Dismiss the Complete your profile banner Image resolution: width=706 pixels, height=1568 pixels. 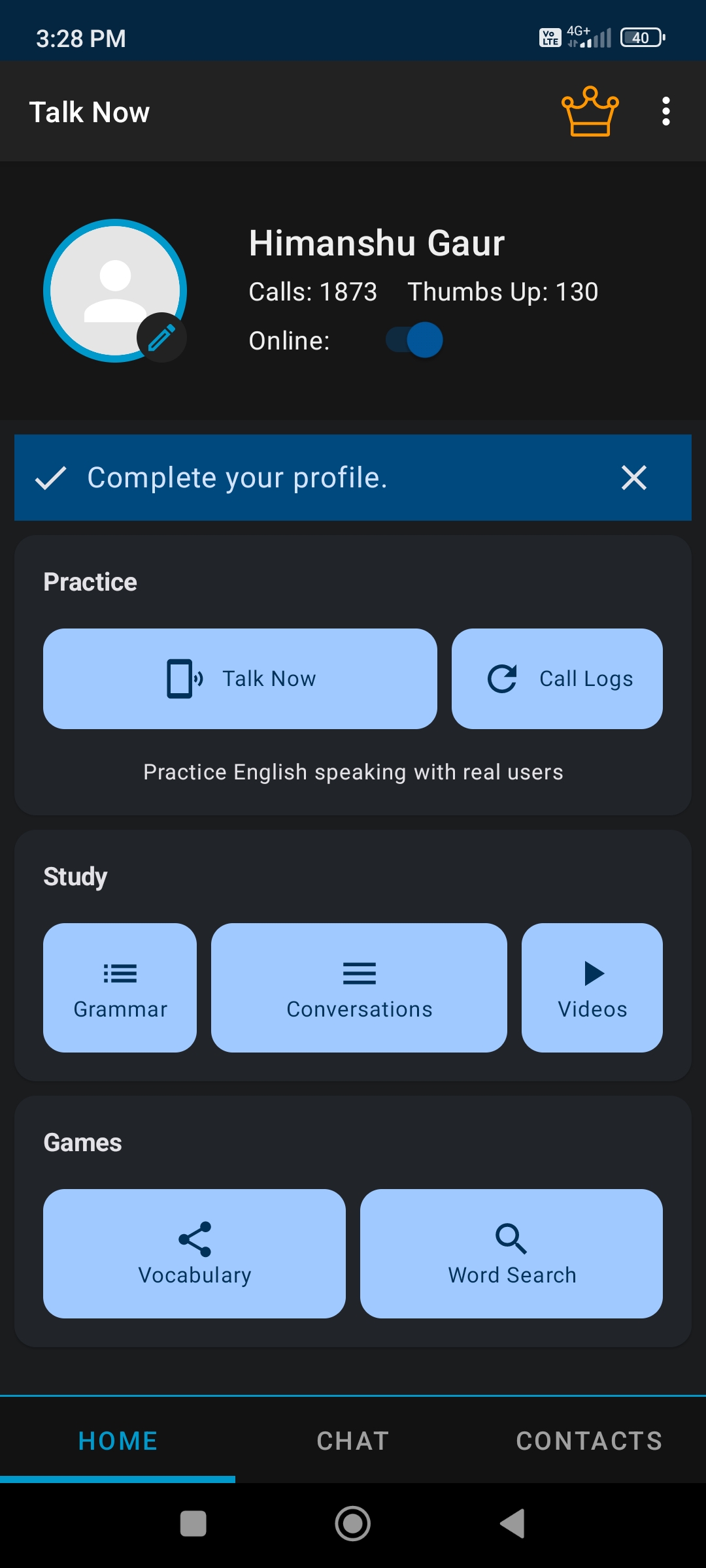[633, 478]
